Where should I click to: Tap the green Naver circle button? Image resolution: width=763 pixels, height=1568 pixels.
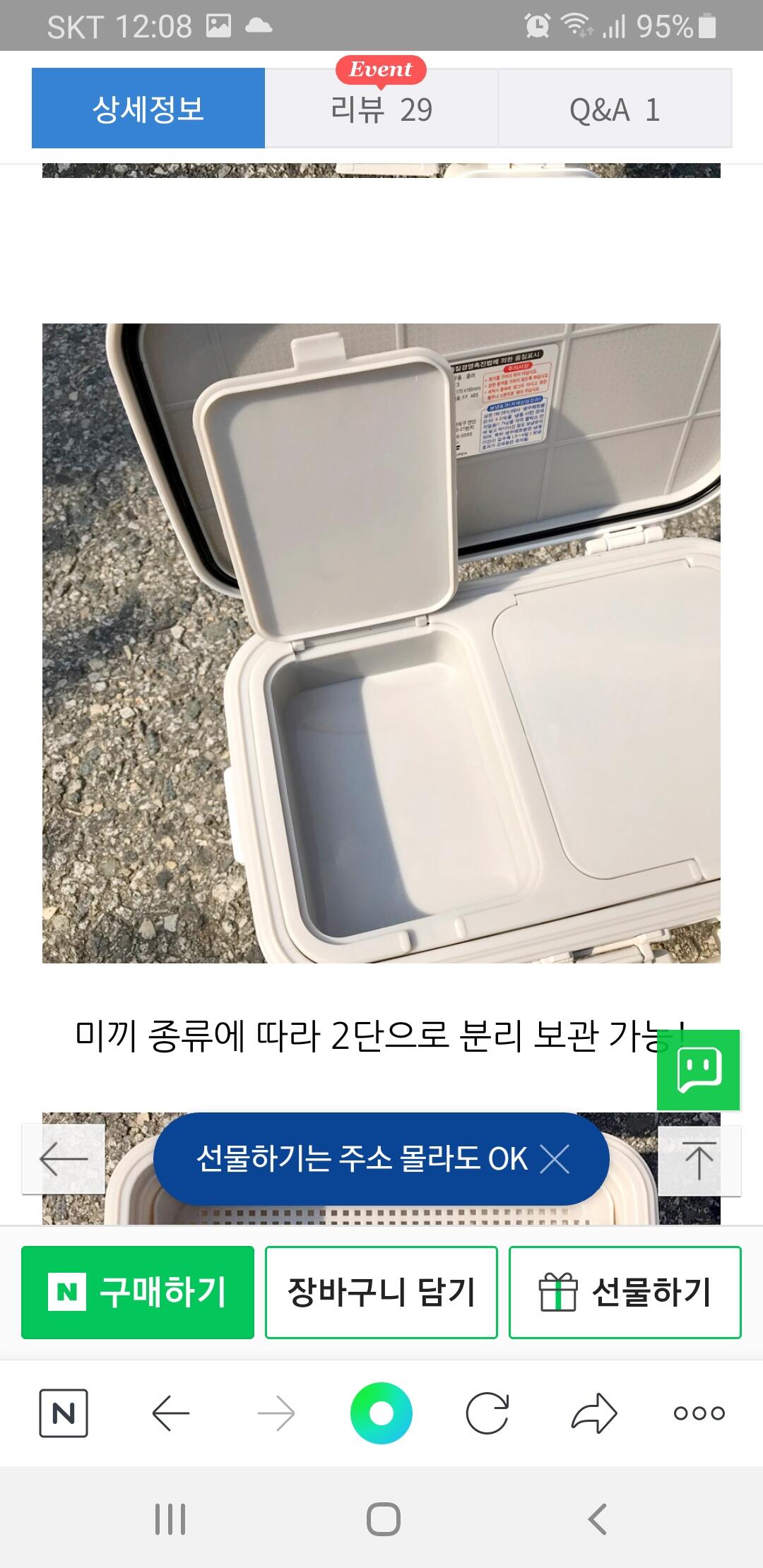(381, 1413)
